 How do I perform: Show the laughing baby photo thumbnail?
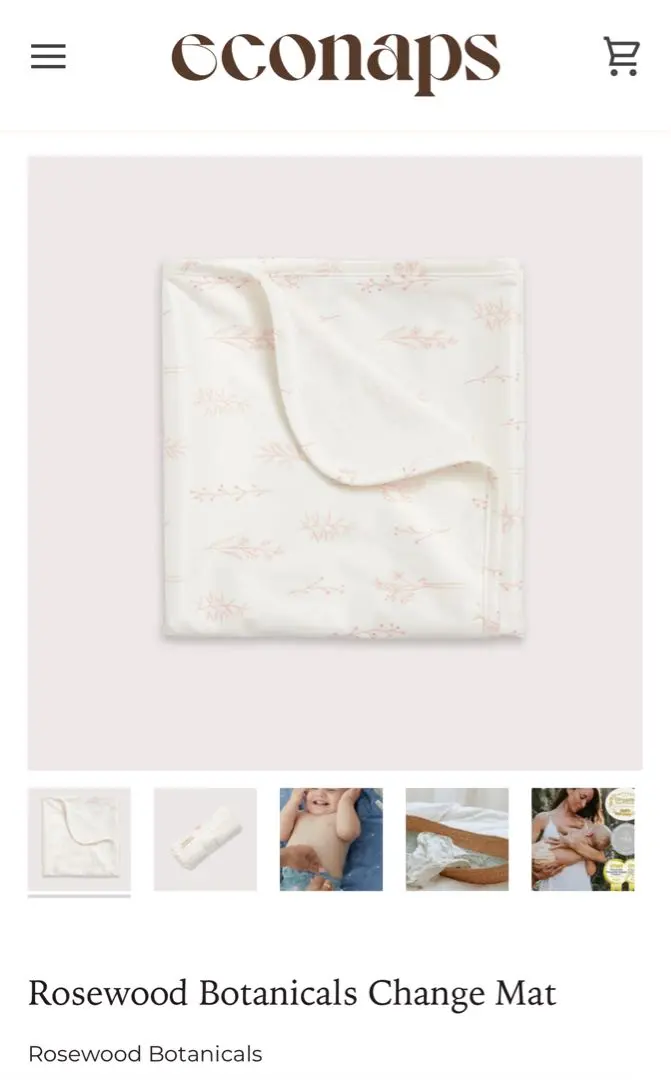(x=331, y=839)
